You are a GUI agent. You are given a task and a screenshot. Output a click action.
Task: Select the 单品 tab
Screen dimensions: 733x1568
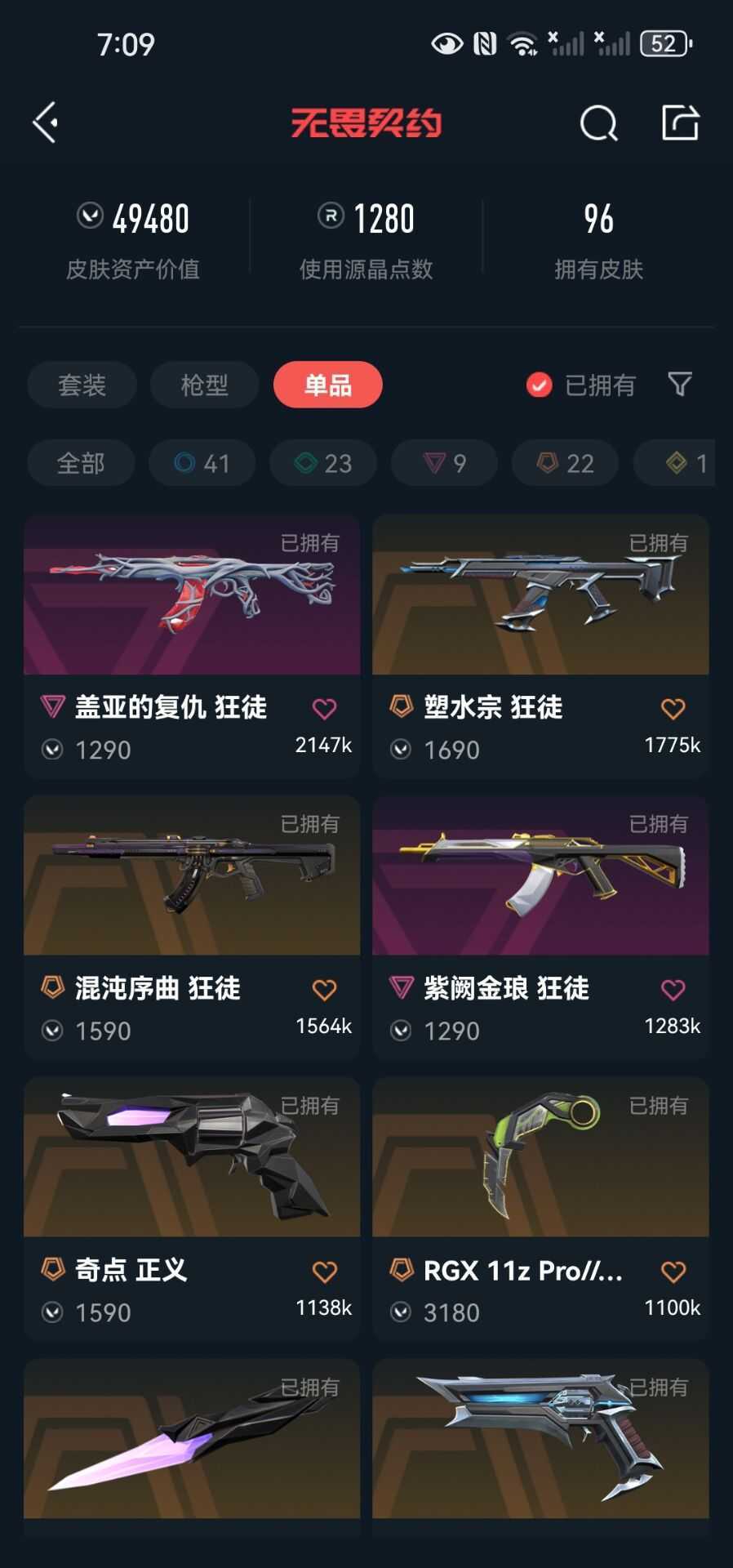point(327,385)
